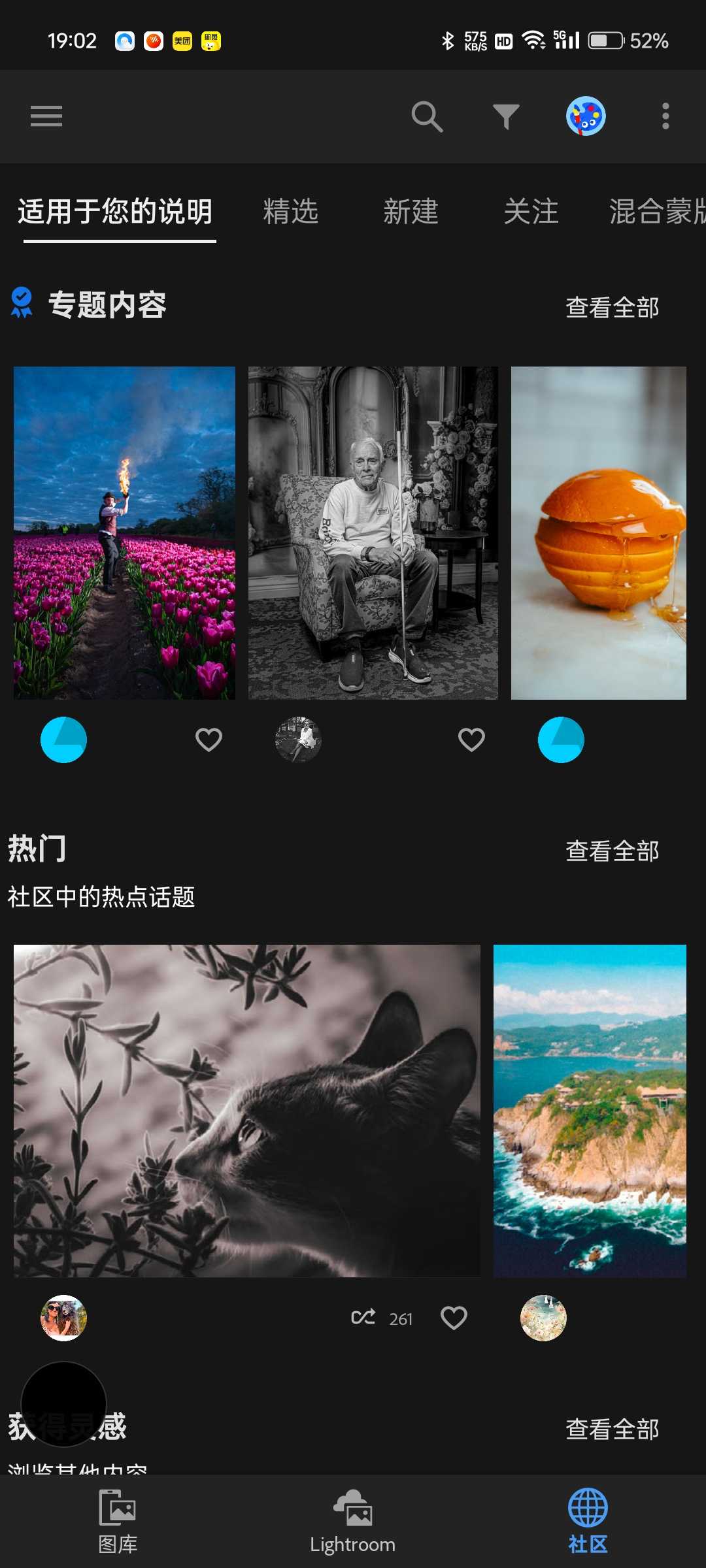
Task: Like the tulip field photo
Action: [209, 740]
